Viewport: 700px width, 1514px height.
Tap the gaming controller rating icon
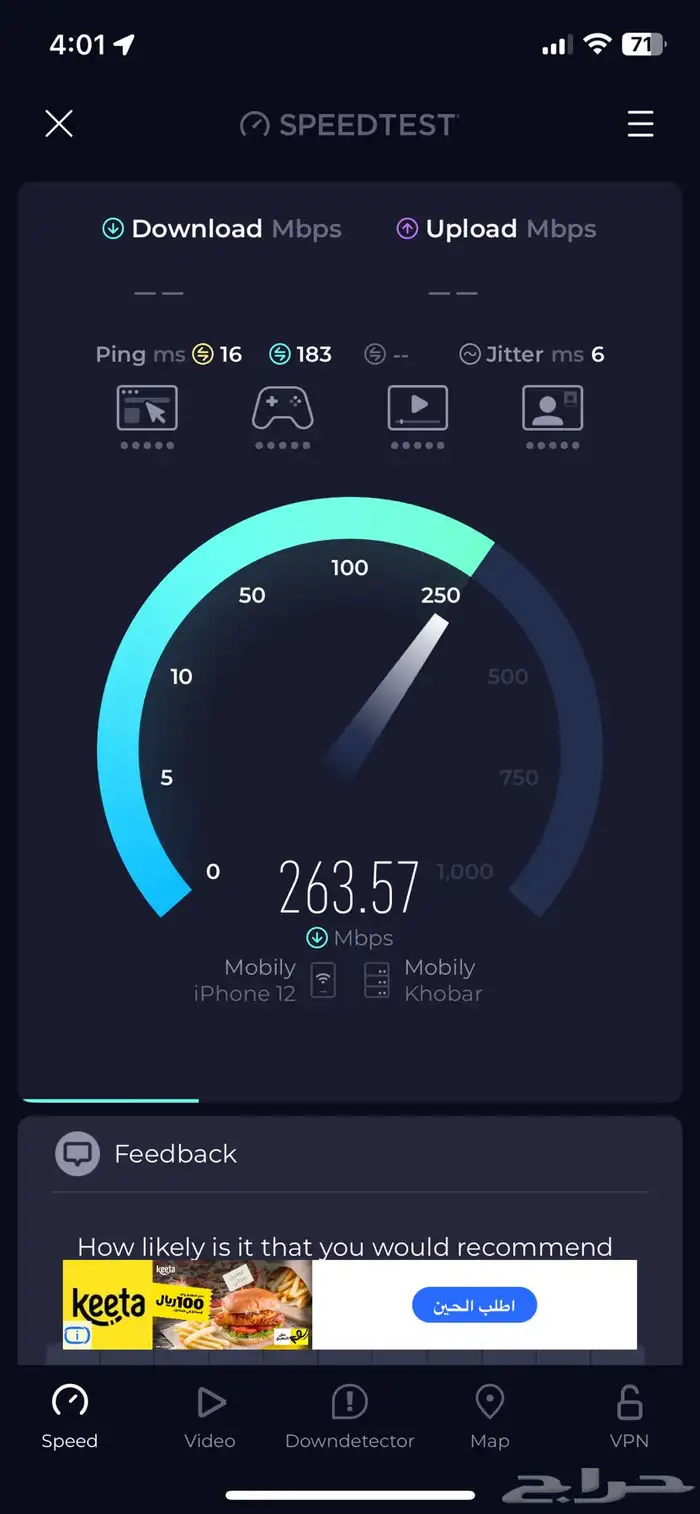click(282, 408)
